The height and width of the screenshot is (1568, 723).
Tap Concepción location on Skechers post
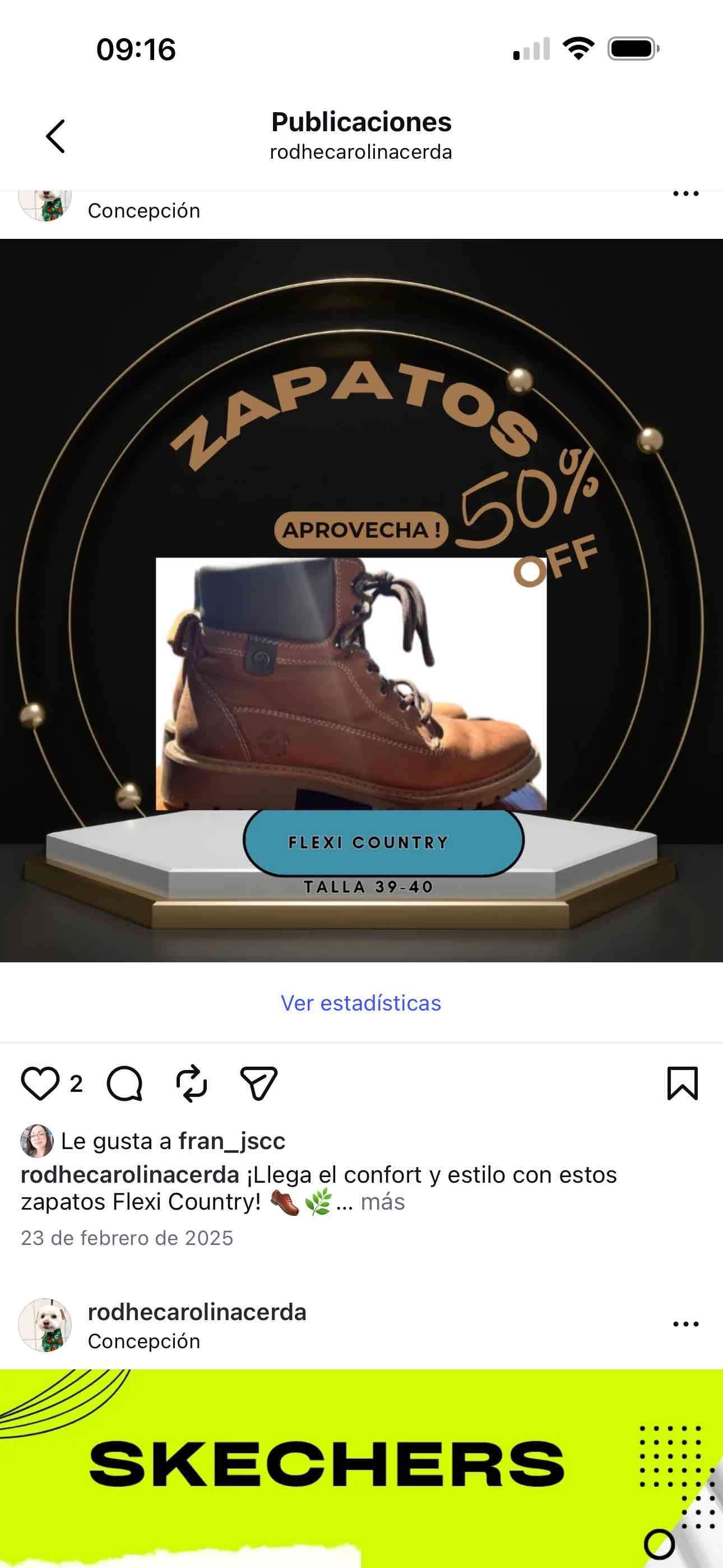coord(143,1341)
